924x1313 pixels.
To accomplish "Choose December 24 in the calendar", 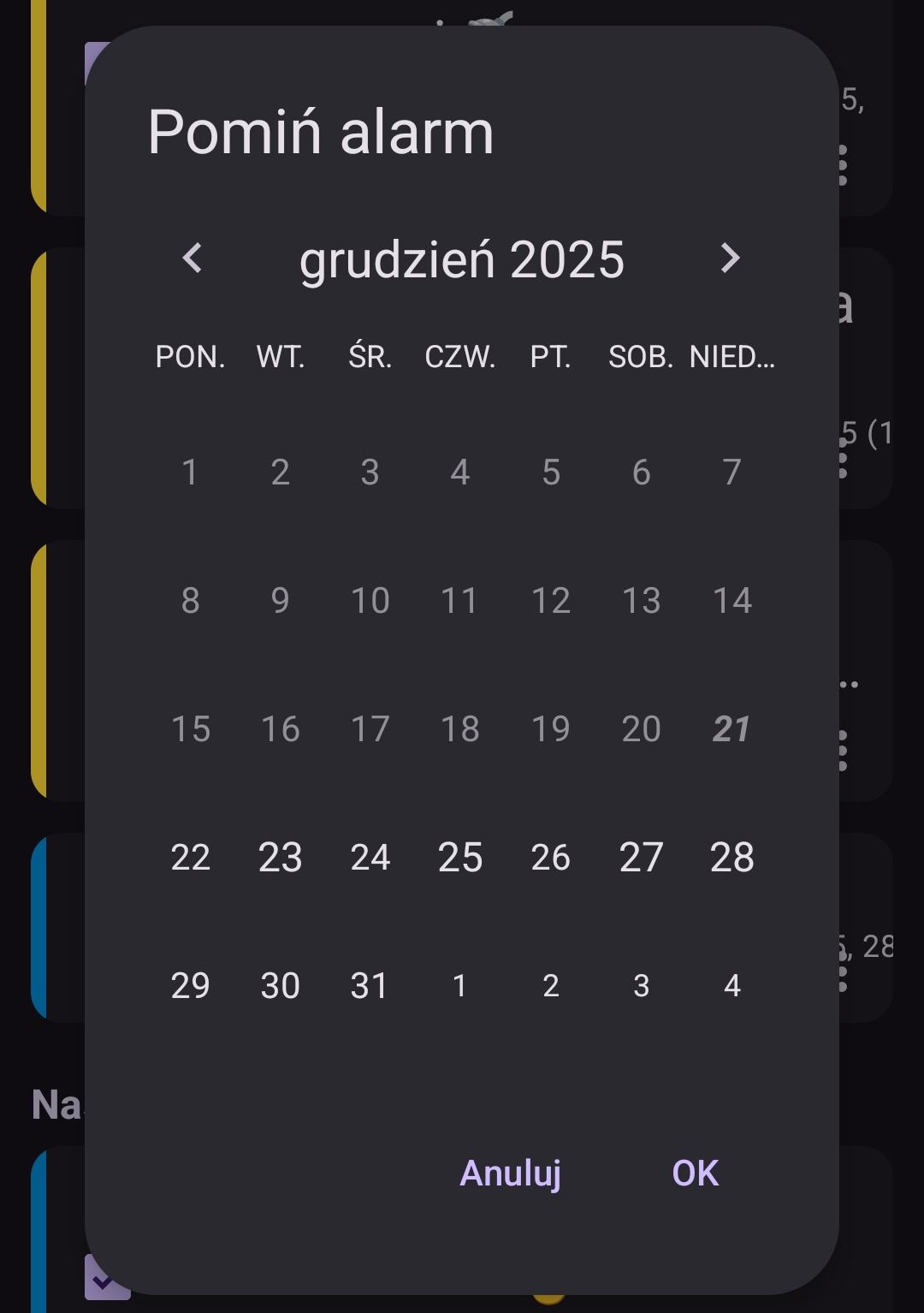I will 370,858.
